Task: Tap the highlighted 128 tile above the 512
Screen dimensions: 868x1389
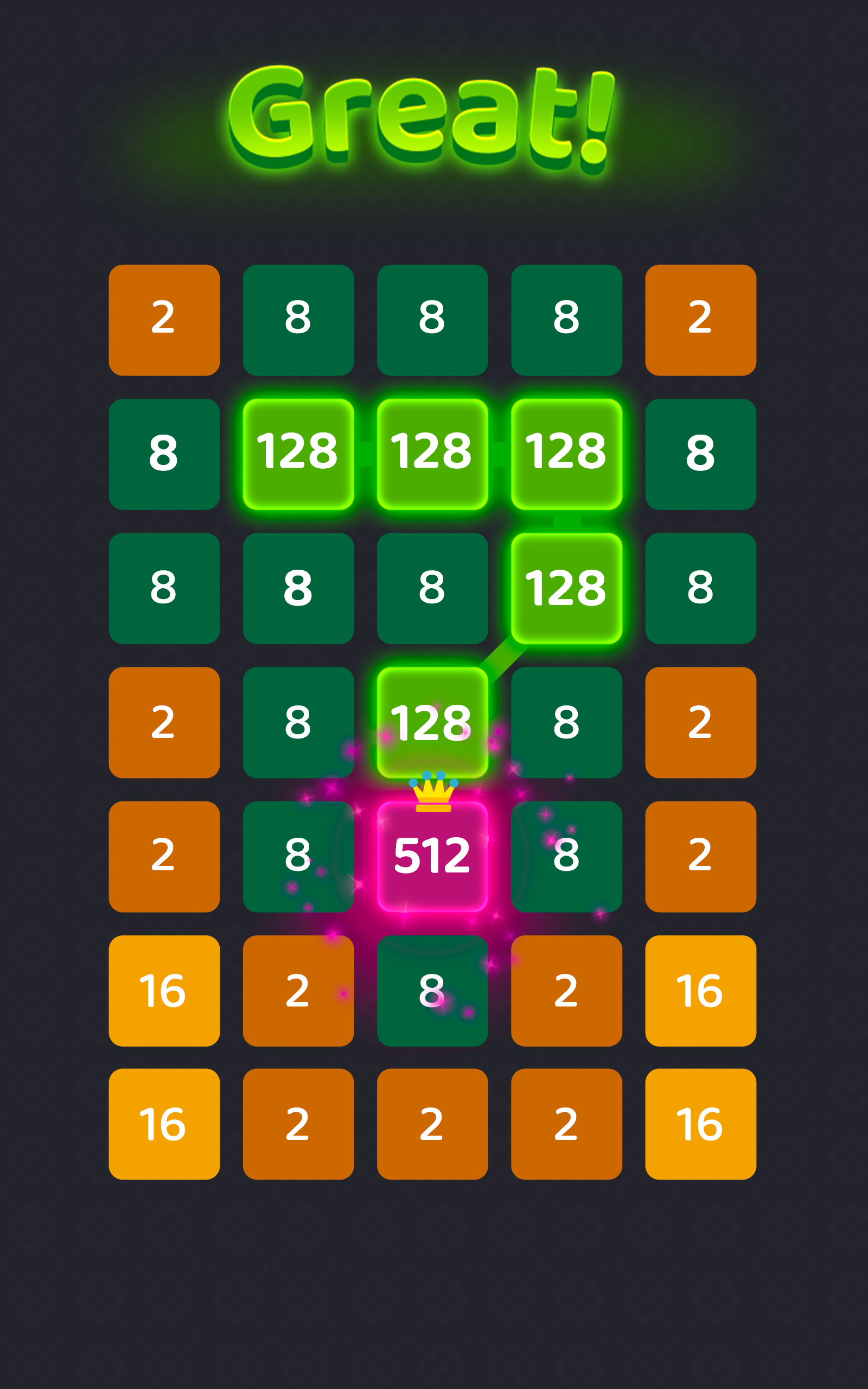Action: point(433,722)
